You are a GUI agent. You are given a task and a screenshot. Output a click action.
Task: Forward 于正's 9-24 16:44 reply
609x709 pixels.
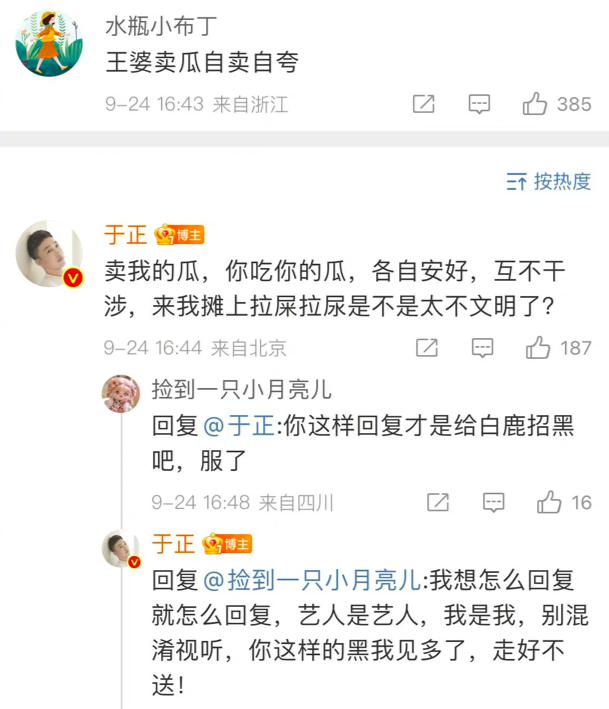point(427,347)
